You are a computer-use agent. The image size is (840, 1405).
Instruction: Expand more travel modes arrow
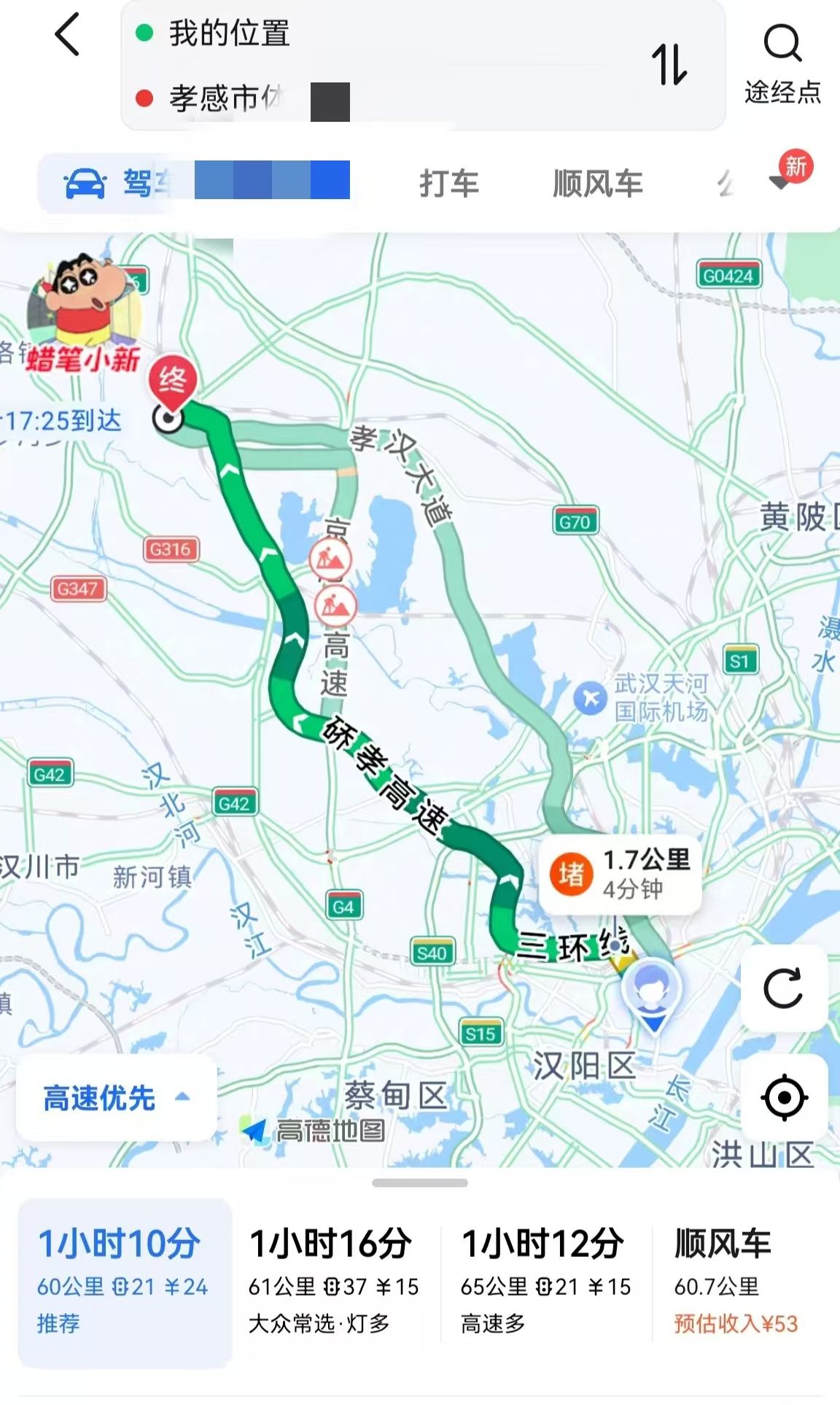click(x=780, y=182)
